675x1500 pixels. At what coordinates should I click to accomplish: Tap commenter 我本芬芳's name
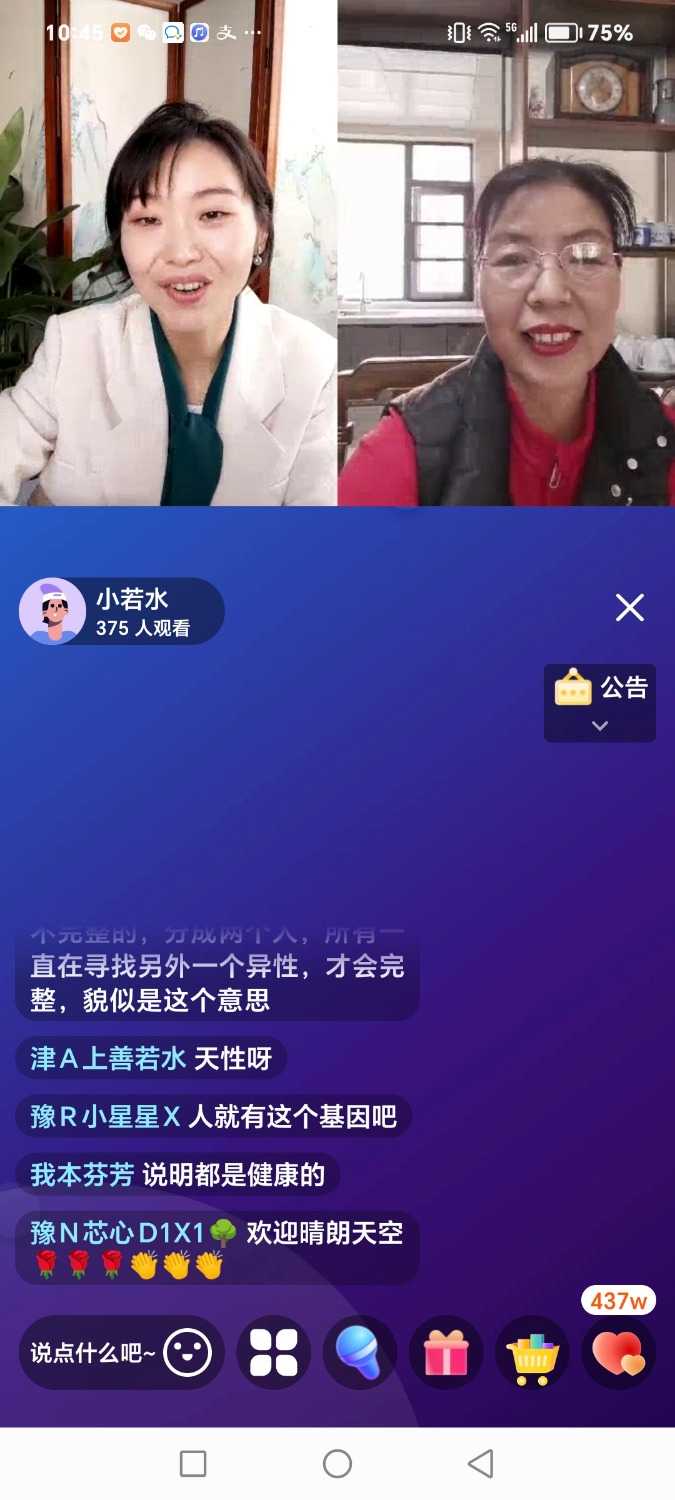click(x=82, y=1174)
